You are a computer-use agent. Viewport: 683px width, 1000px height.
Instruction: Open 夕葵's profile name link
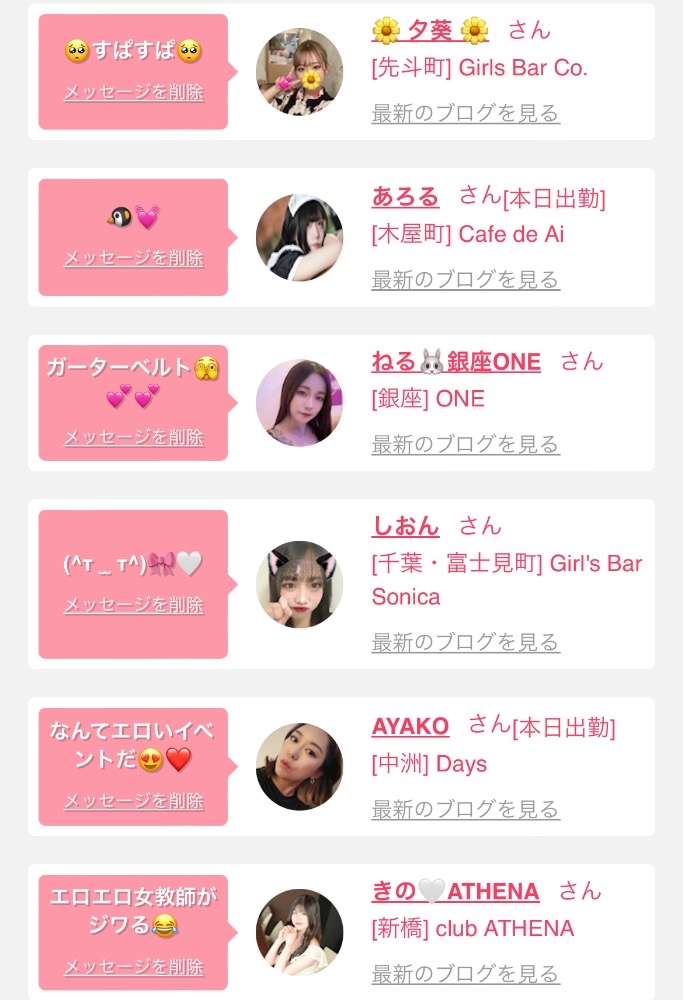pyautogui.click(x=430, y=31)
